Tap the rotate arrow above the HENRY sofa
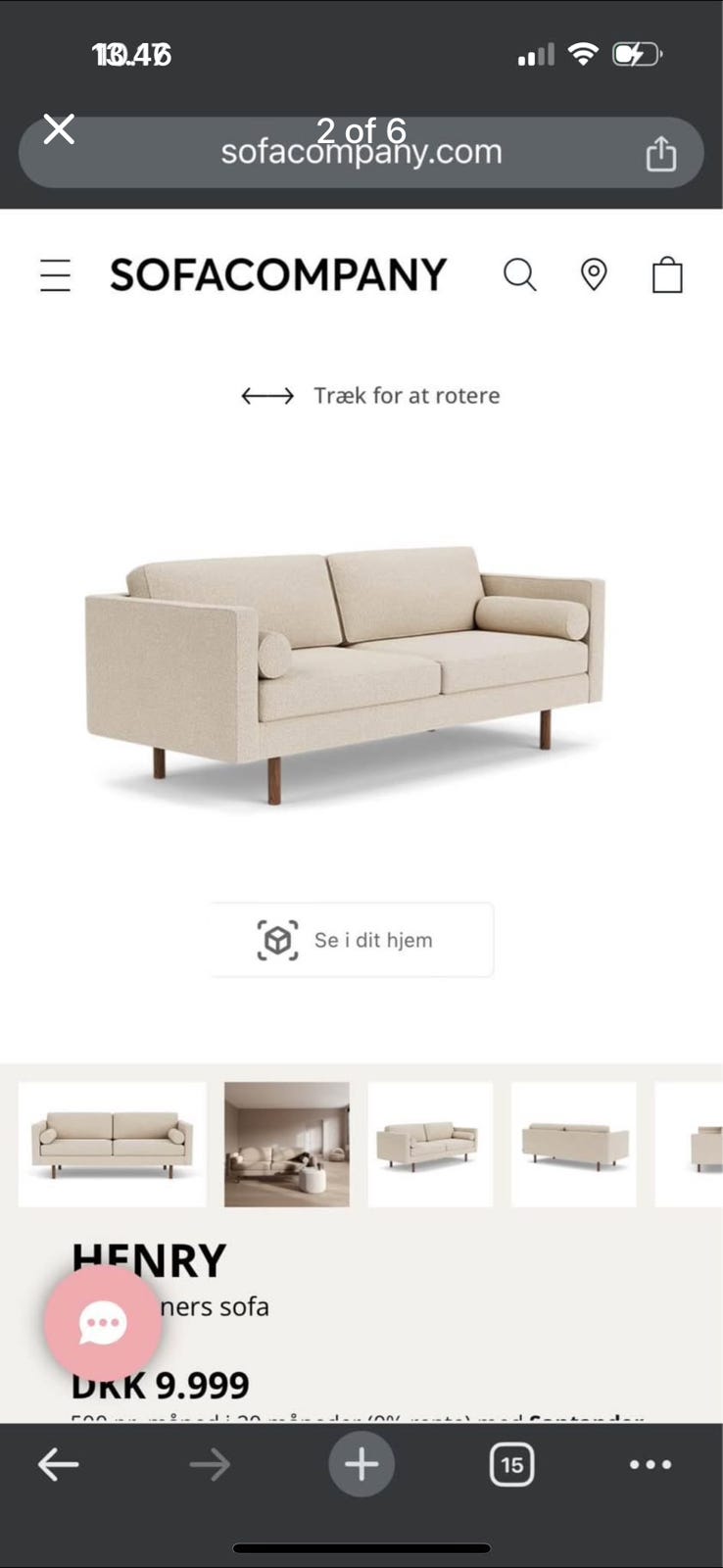The image size is (723, 1568). click(266, 396)
